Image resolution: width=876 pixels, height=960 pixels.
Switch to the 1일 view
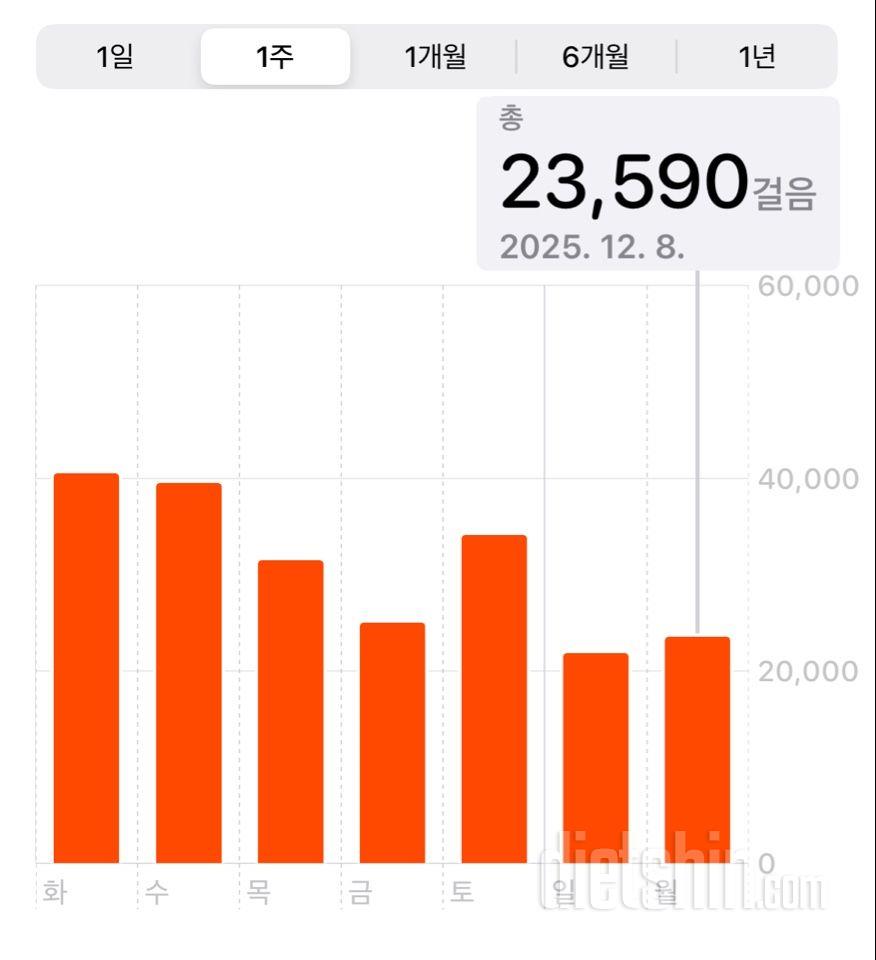click(115, 57)
